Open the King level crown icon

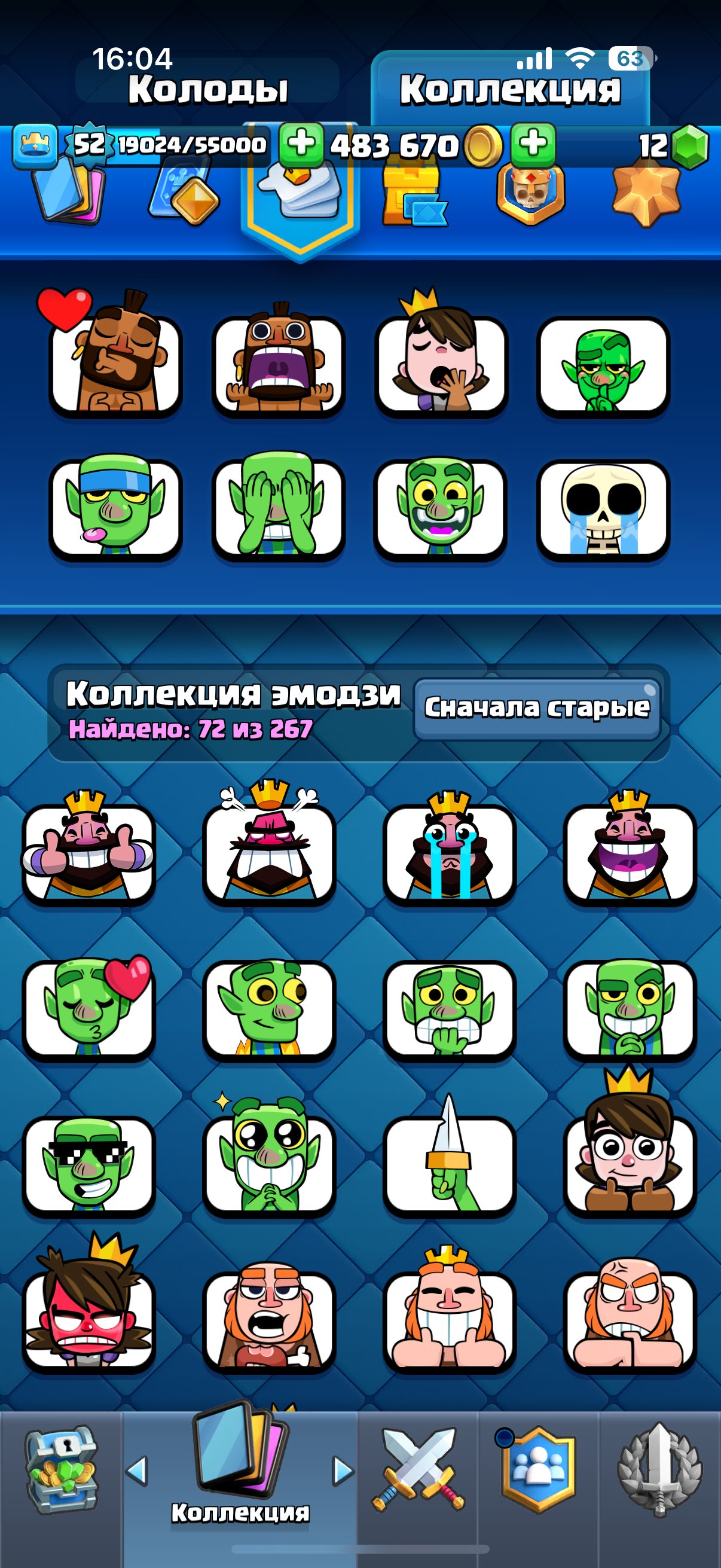[x=35, y=145]
